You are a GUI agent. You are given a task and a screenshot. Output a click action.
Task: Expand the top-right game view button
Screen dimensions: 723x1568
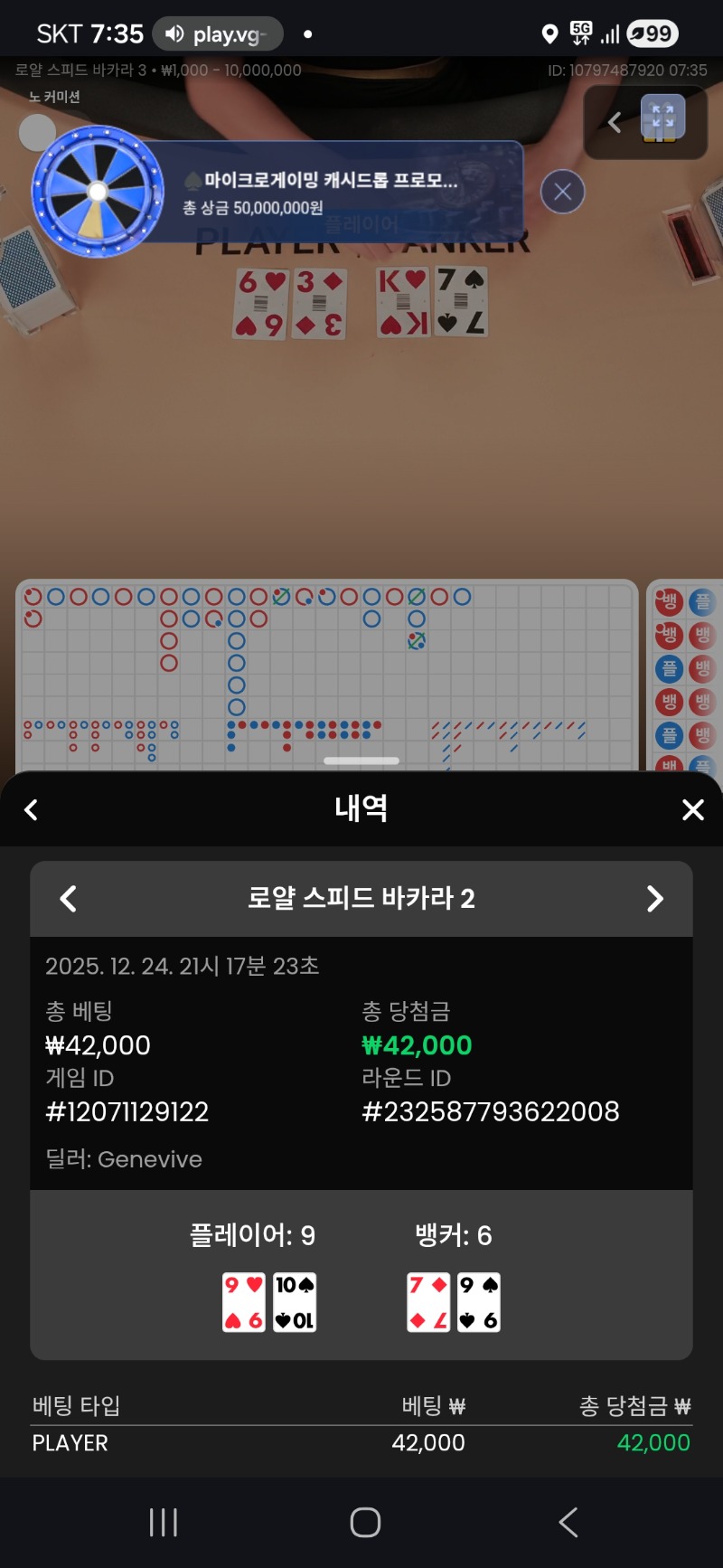click(662, 118)
